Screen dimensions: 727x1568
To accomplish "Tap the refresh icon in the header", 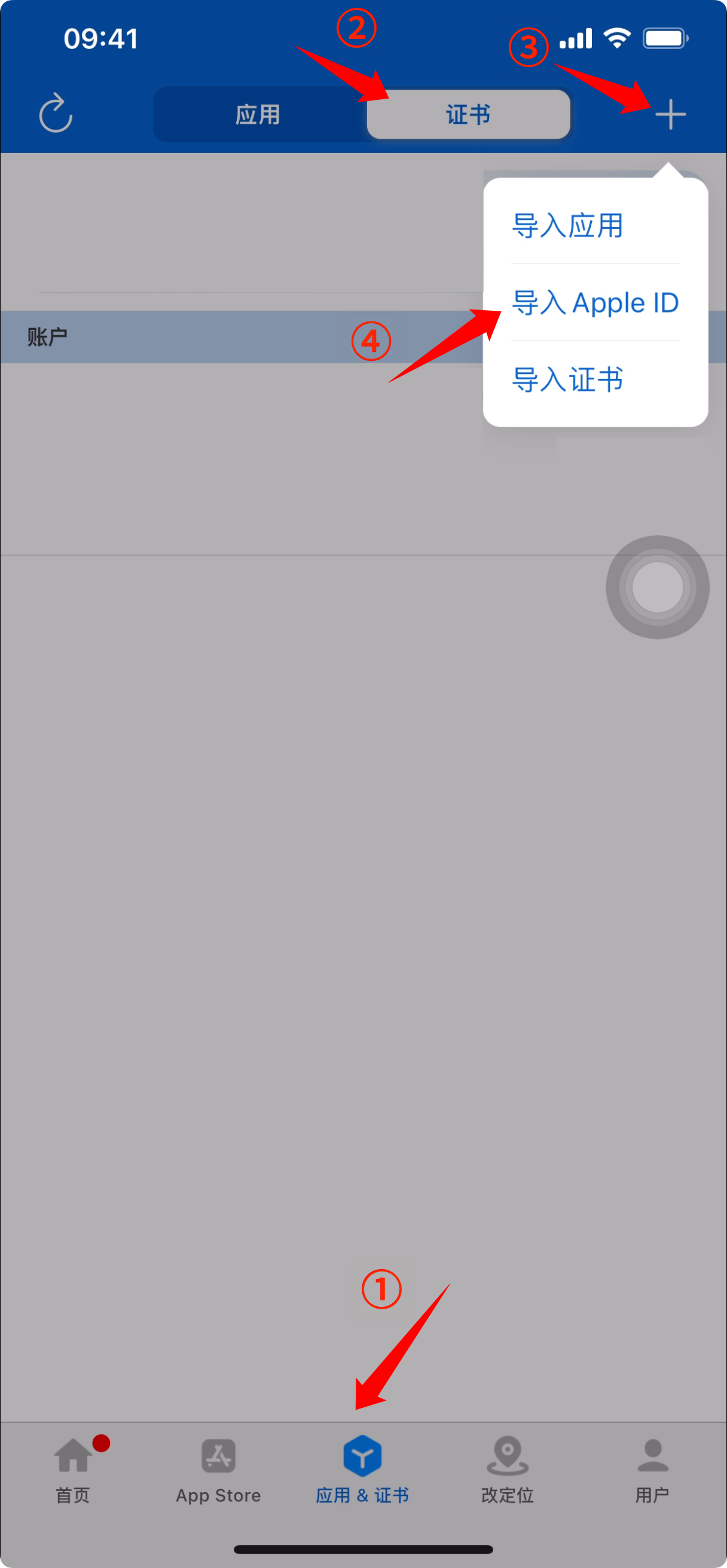I will coord(56,113).
